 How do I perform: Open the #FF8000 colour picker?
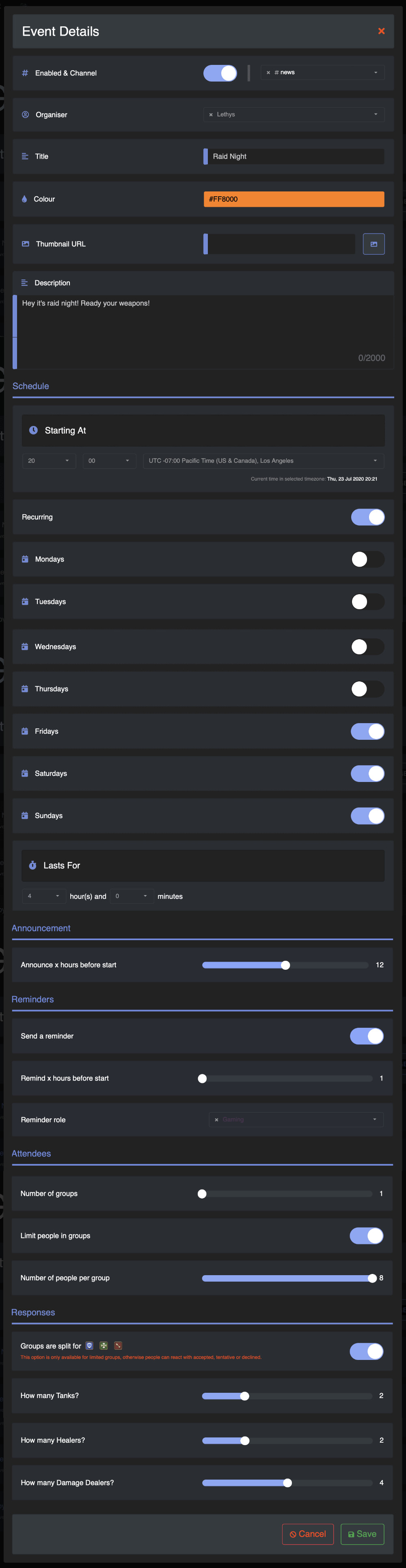(294, 199)
